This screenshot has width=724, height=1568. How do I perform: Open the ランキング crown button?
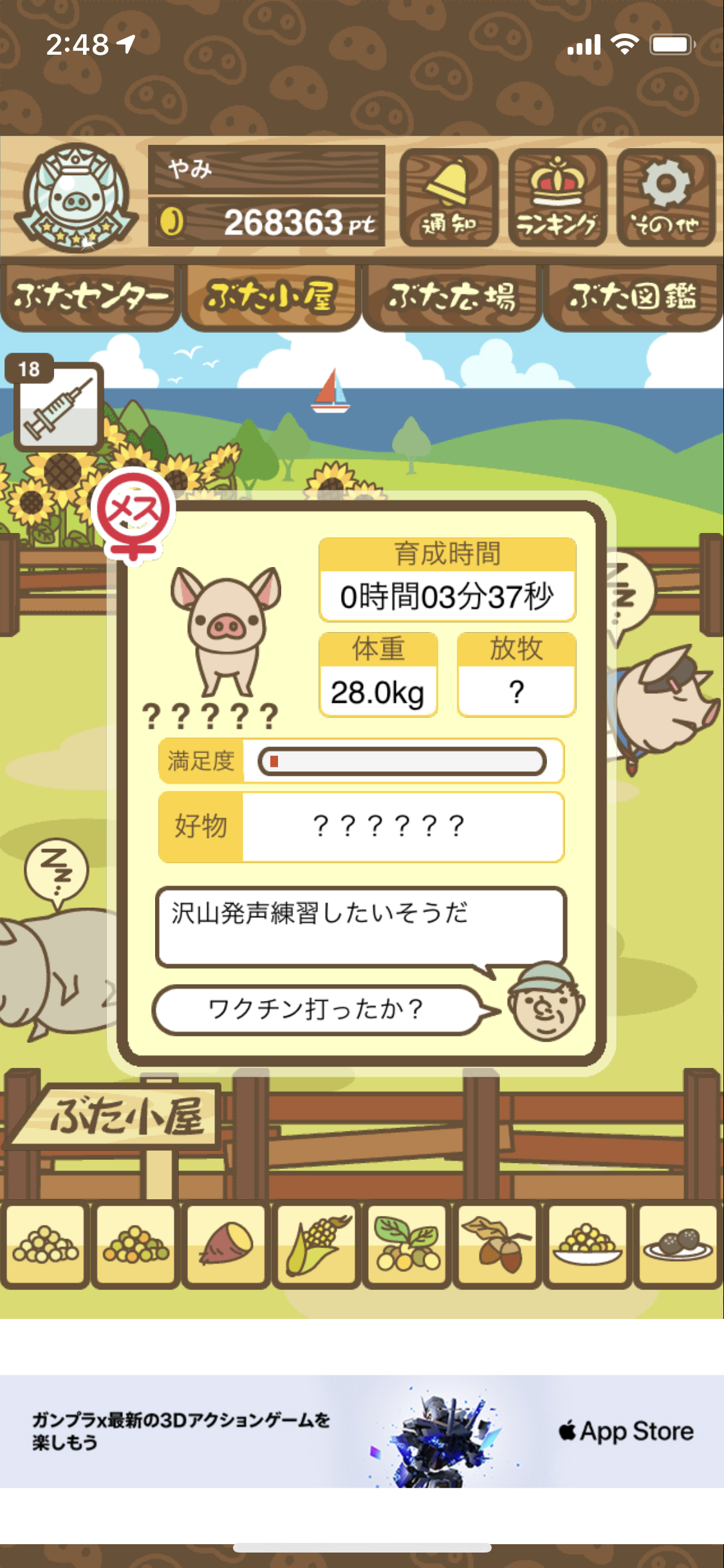pos(557,198)
